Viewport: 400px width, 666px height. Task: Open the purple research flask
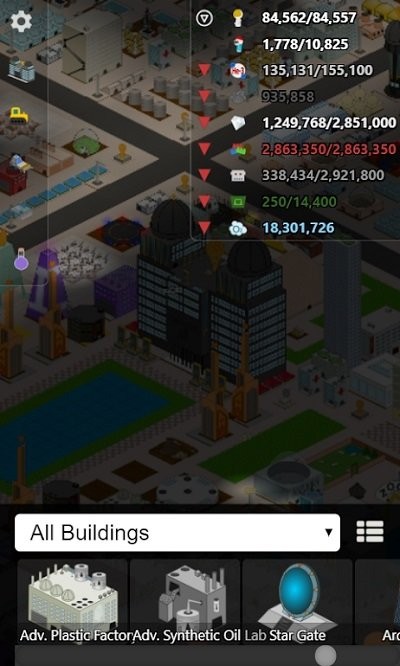point(21,260)
